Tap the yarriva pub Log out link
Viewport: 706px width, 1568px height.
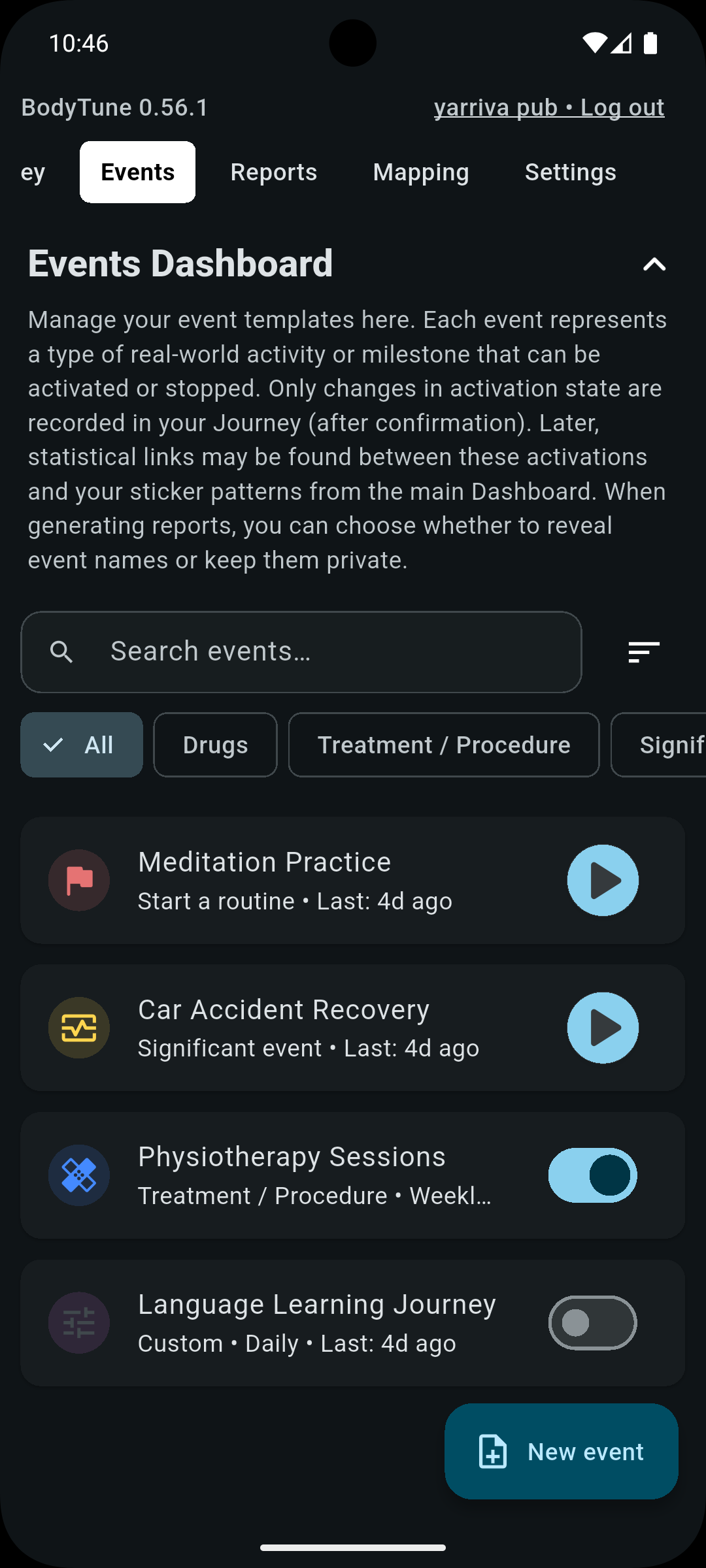[x=549, y=108]
